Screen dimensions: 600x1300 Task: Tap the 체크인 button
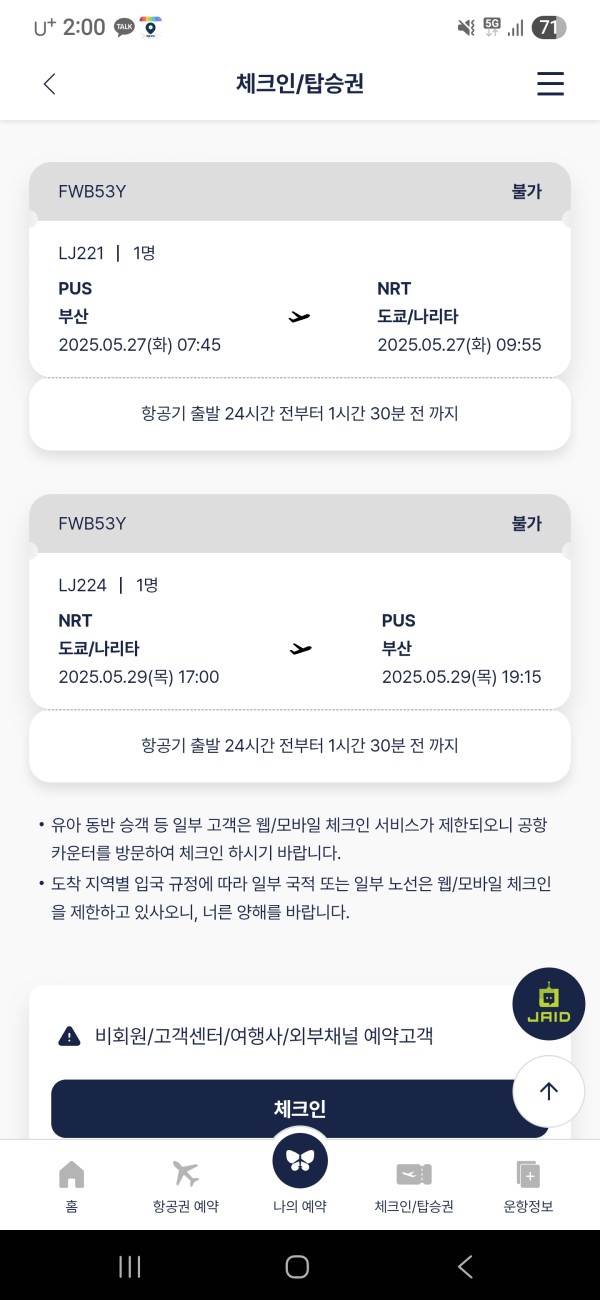click(x=300, y=1108)
